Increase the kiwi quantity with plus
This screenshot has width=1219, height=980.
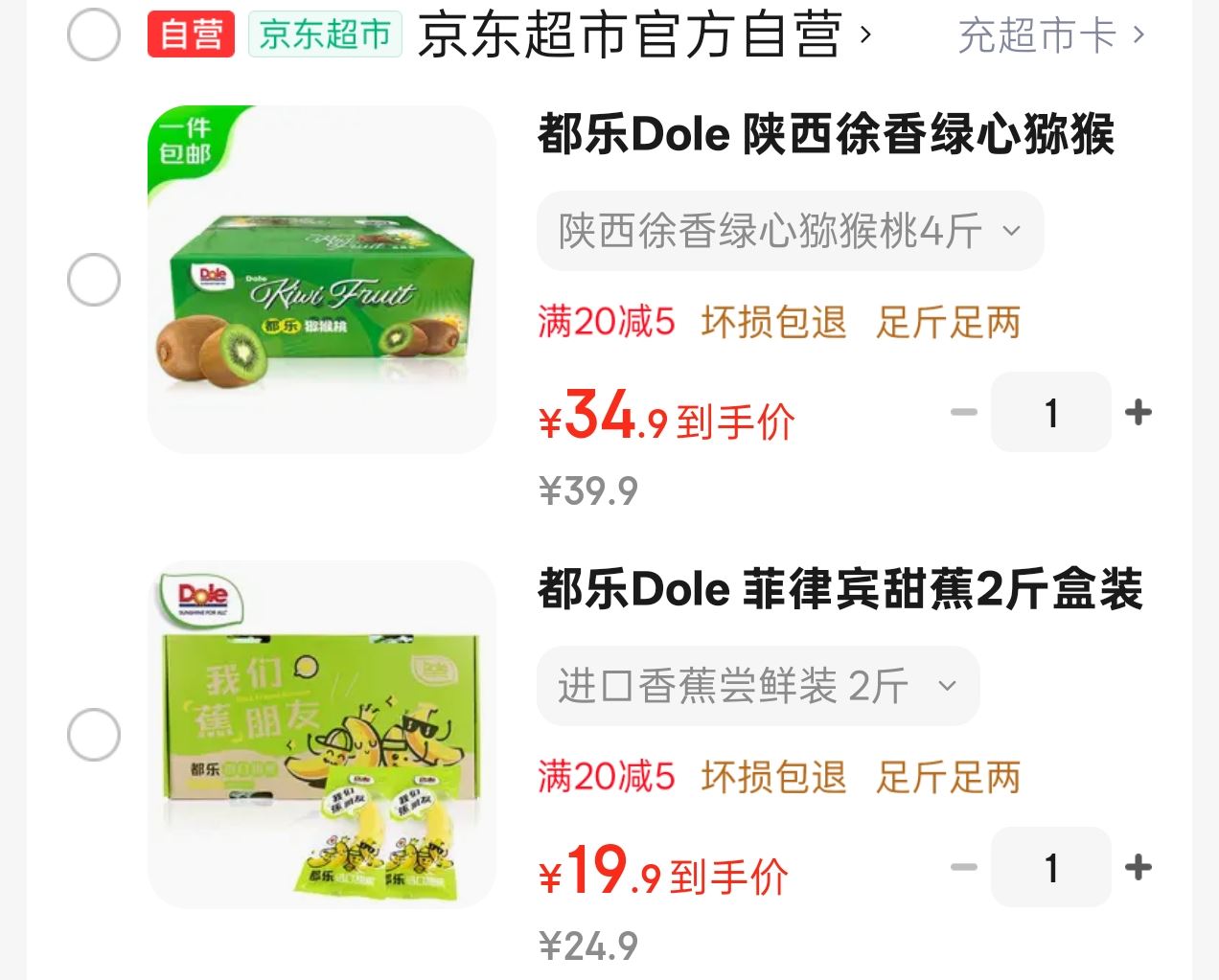[1138, 413]
